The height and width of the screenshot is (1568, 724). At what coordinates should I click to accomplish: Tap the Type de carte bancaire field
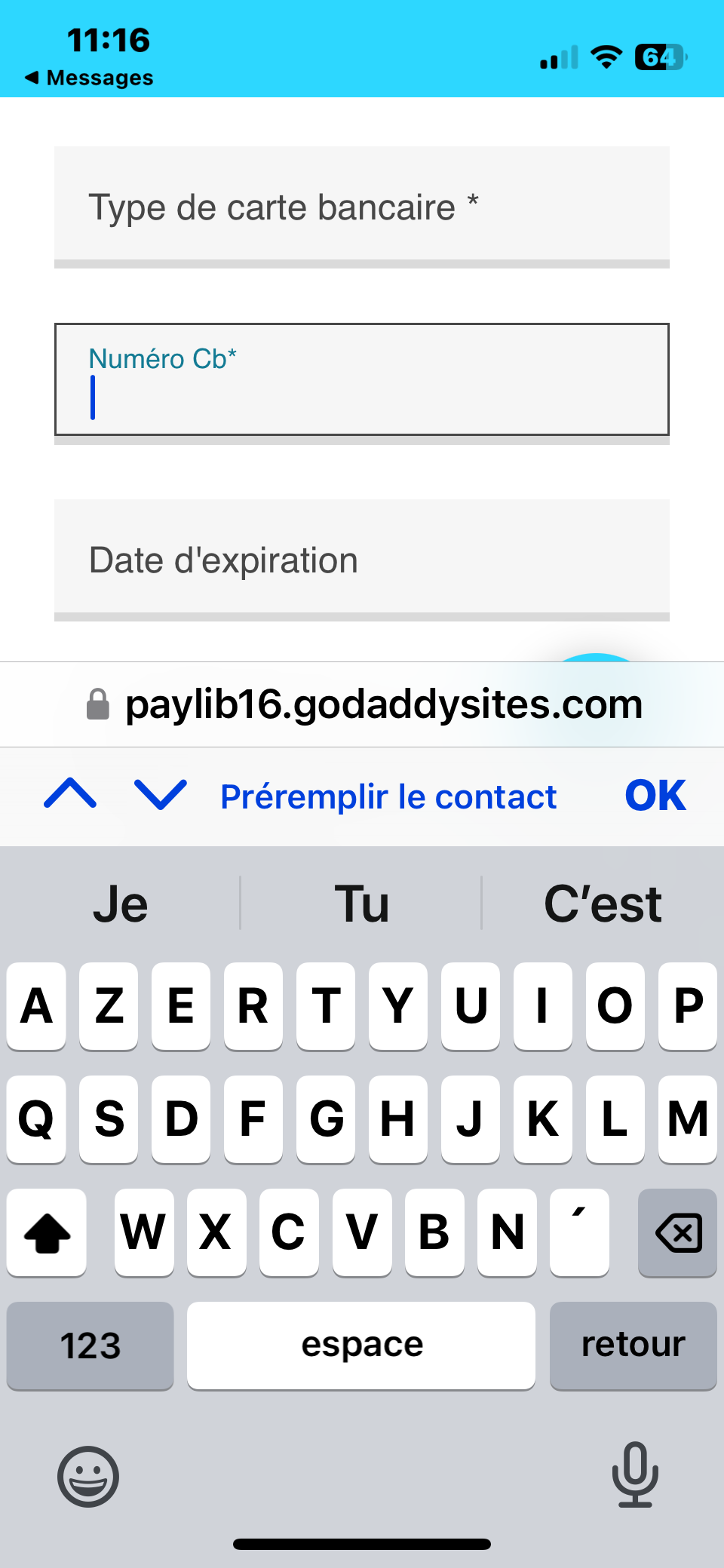click(362, 207)
